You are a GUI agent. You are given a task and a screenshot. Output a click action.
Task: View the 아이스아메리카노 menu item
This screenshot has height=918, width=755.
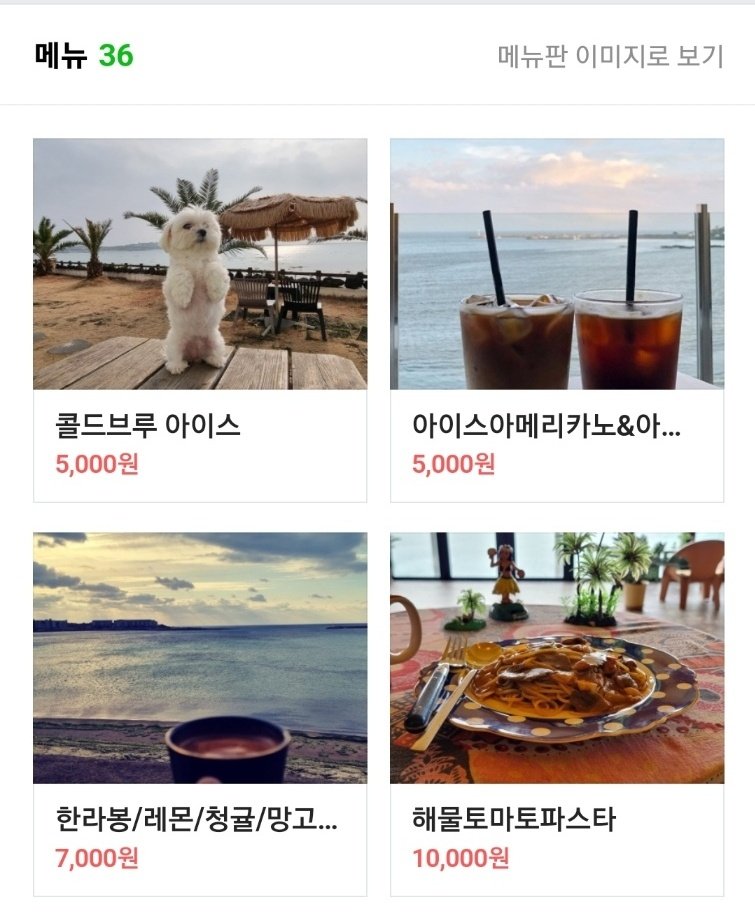pos(556,320)
